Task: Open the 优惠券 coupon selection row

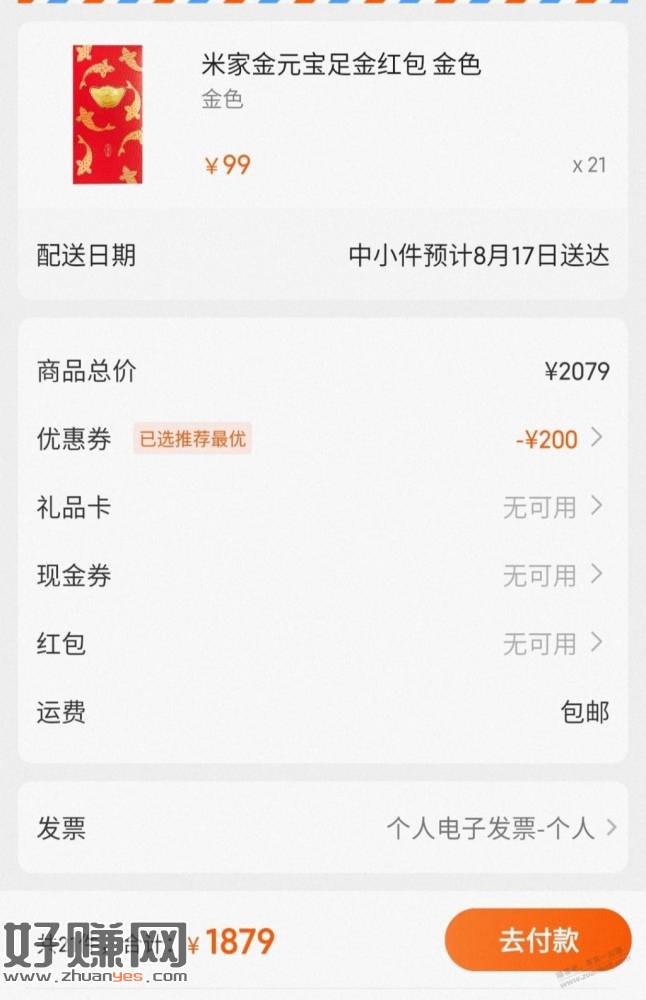Action: coord(322,439)
